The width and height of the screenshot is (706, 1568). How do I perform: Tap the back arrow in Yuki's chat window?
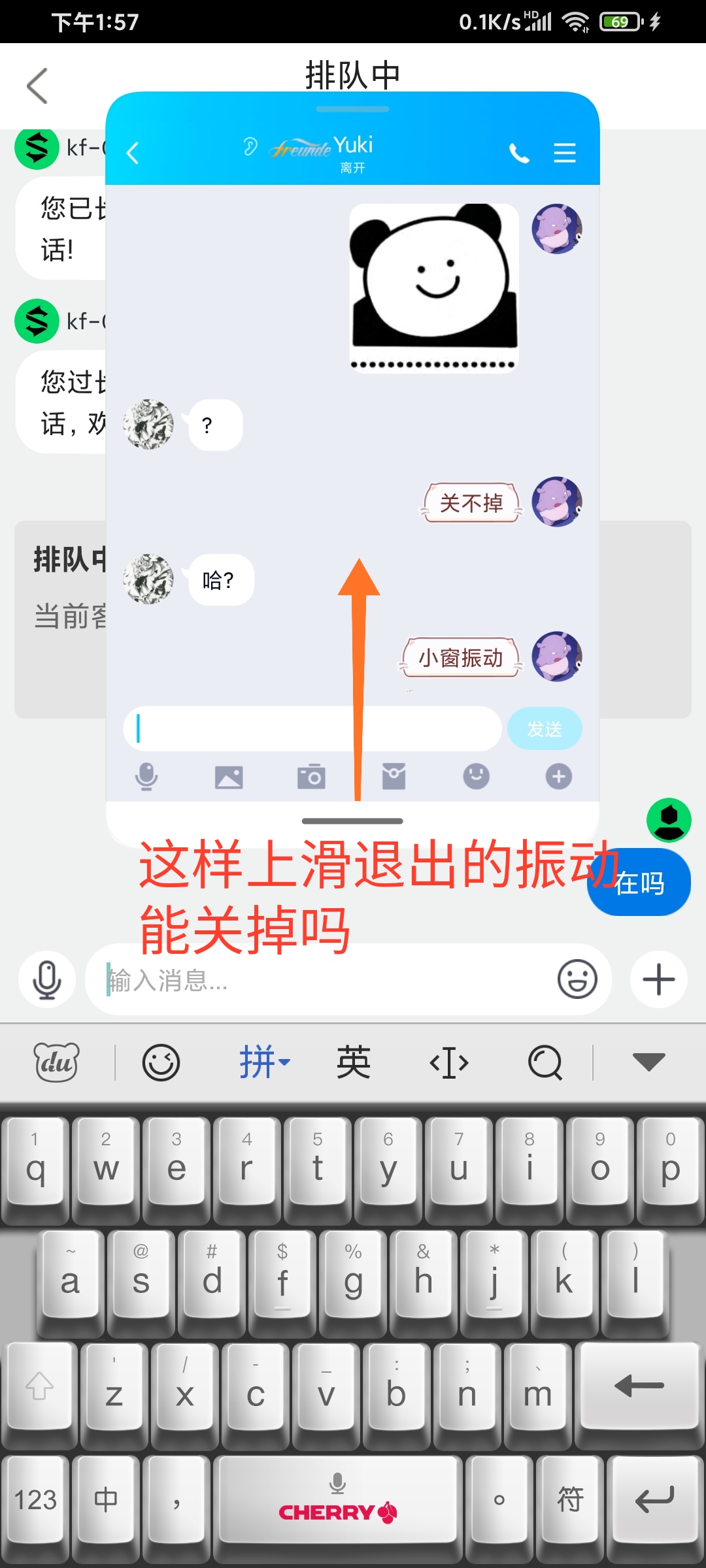tap(133, 154)
